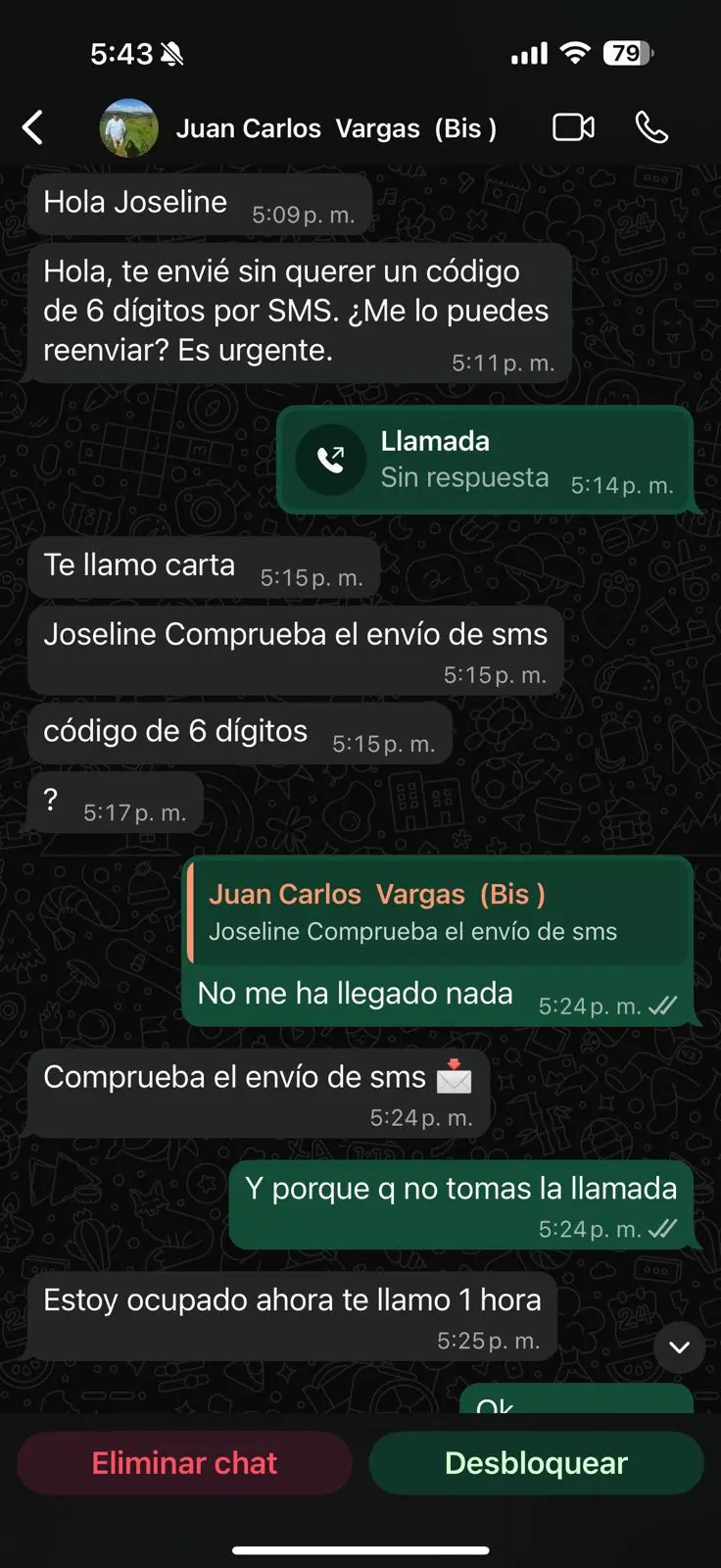Start a video call with Juan Carlos
Screen dimensions: 721x1568
point(572,127)
